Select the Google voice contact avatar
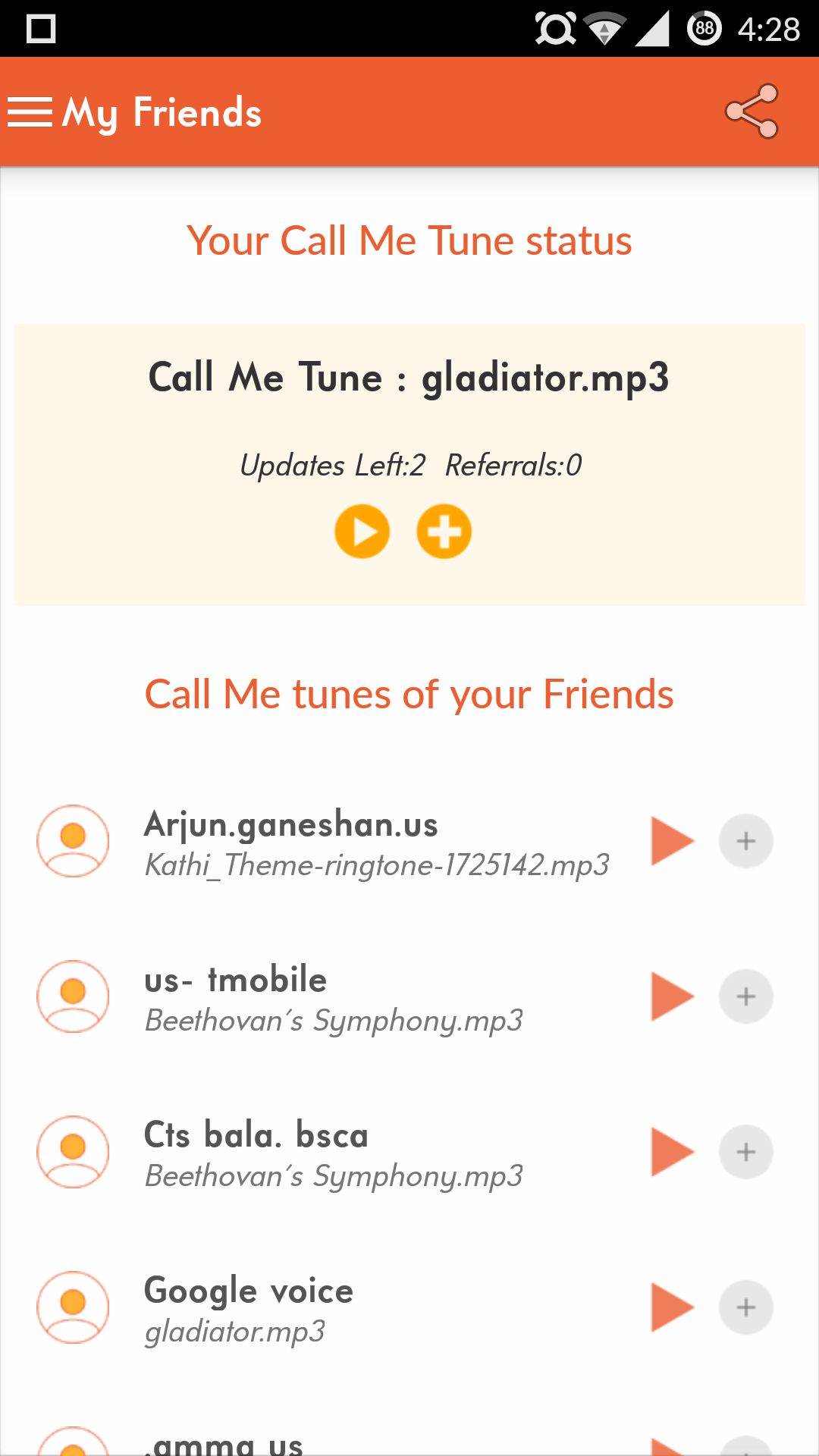The width and height of the screenshot is (819, 1456). pyautogui.click(x=72, y=1307)
